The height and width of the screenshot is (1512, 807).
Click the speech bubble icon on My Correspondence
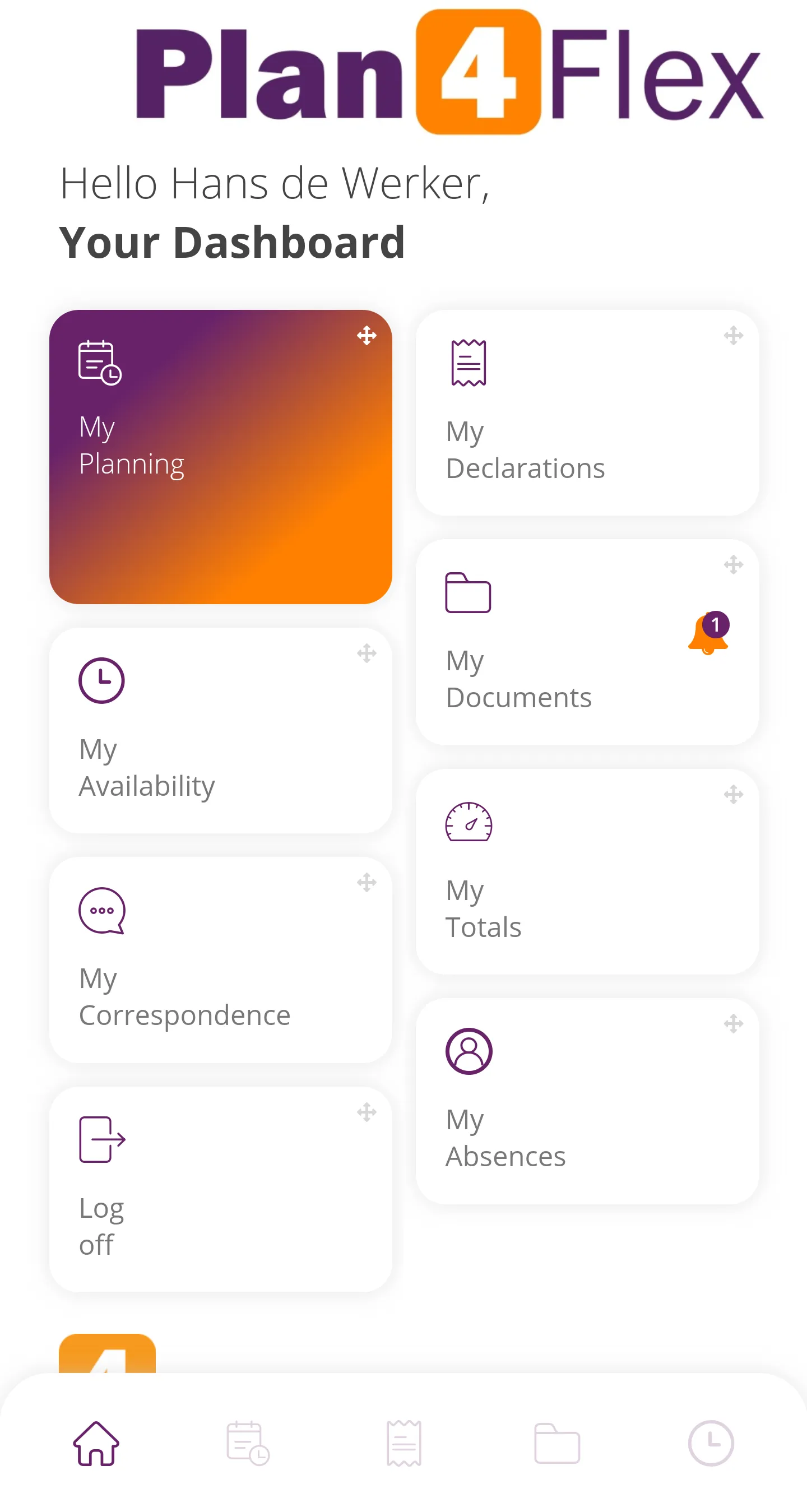tap(101, 912)
